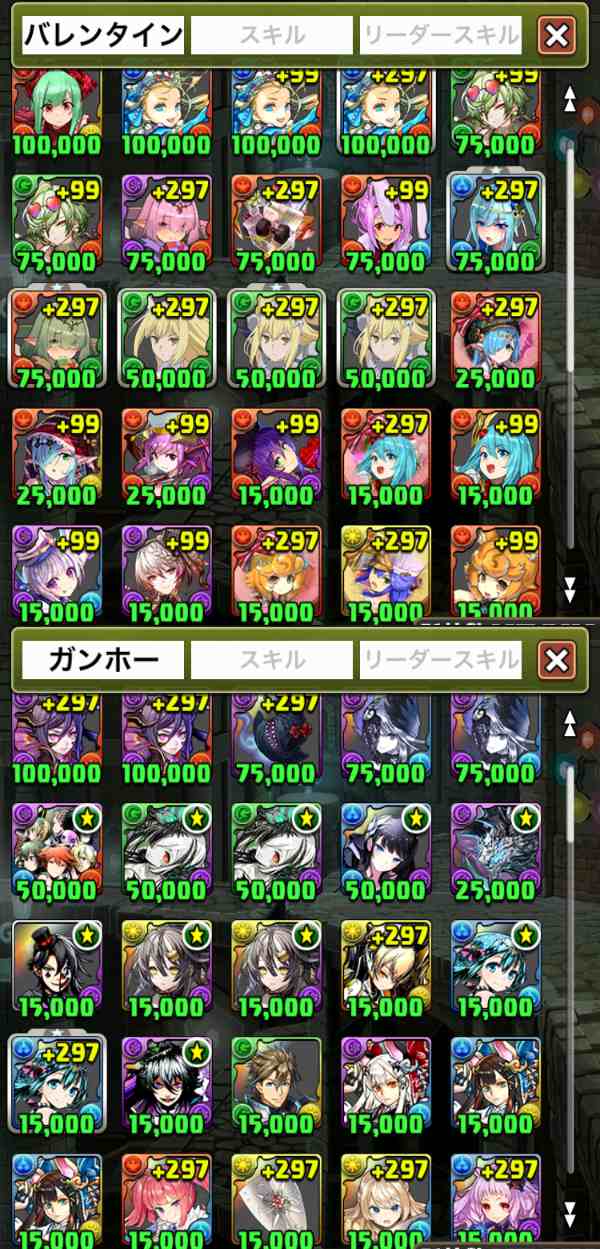Close the バレンタイン search panel

(x=557, y=36)
